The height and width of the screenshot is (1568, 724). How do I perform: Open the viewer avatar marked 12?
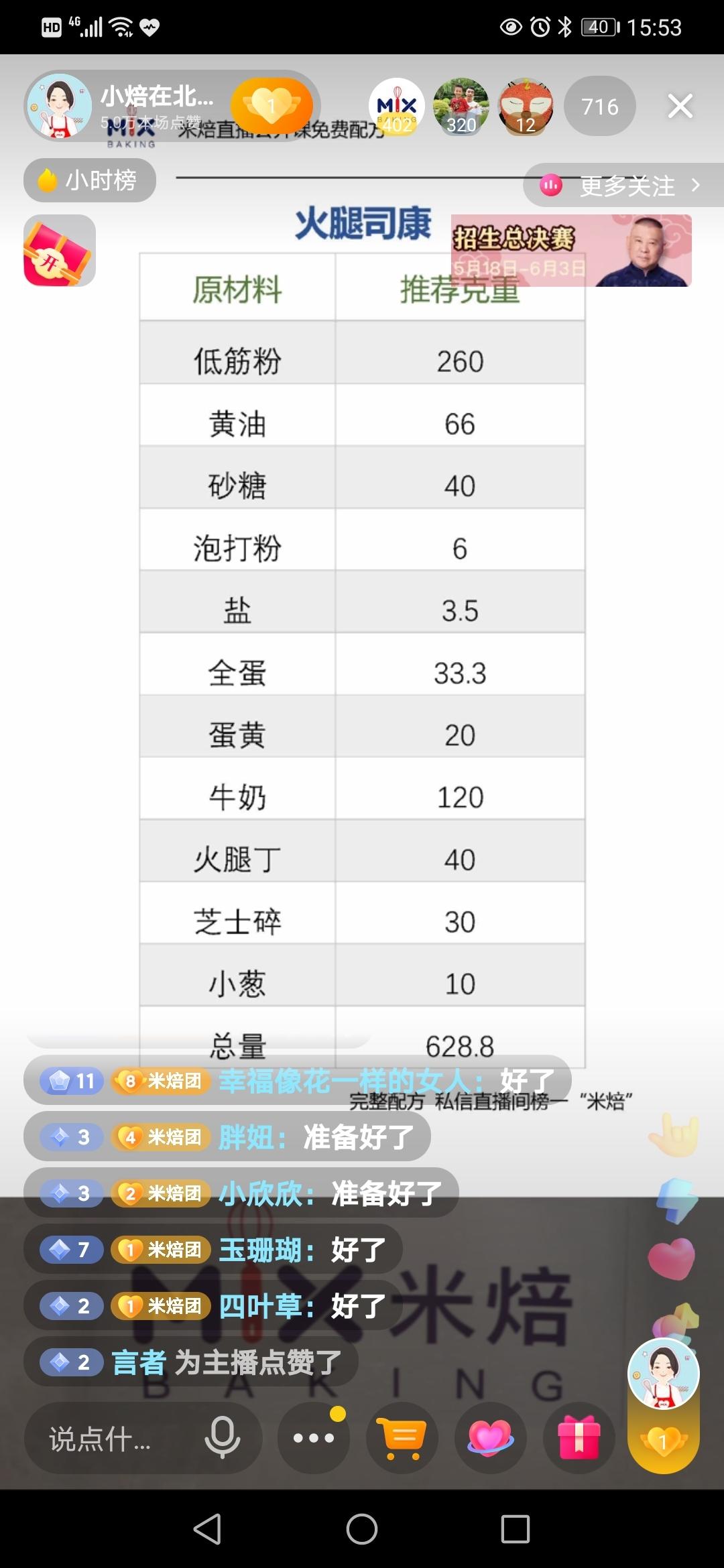point(526,107)
